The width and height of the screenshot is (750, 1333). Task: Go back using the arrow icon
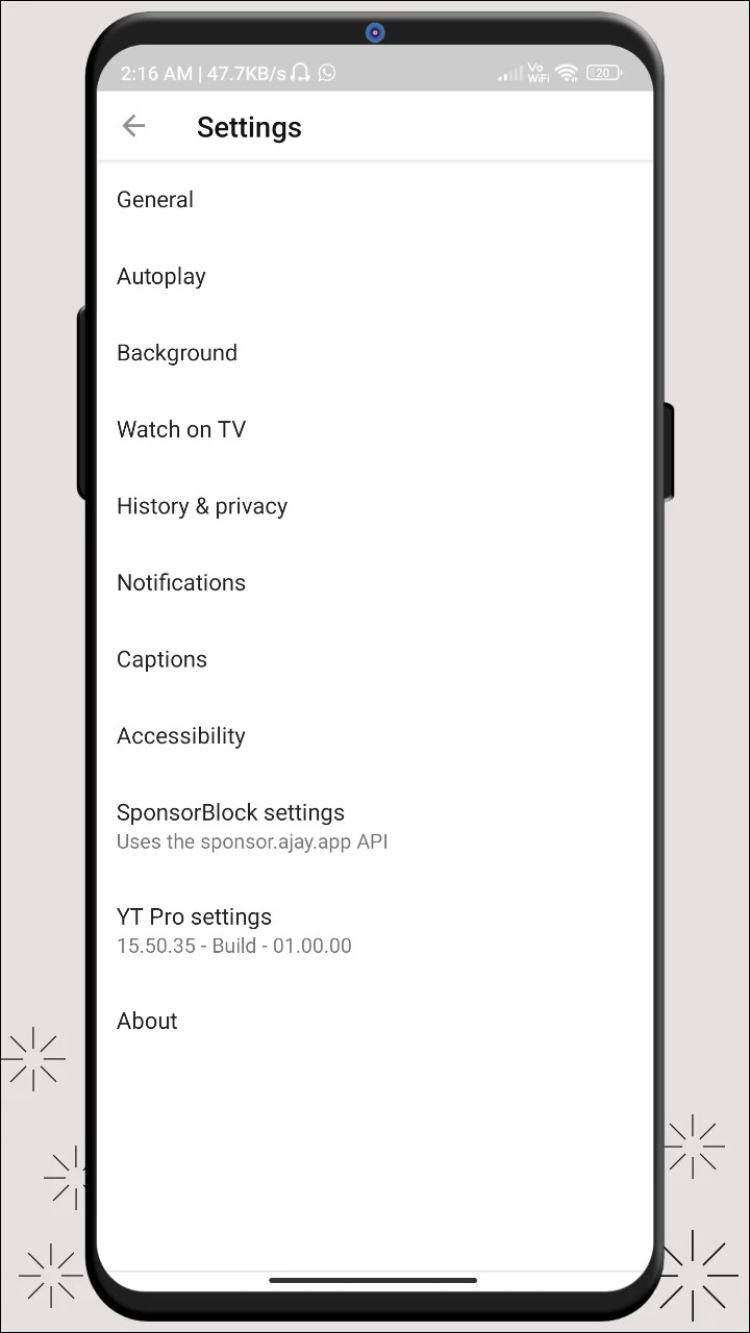[x=133, y=126]
